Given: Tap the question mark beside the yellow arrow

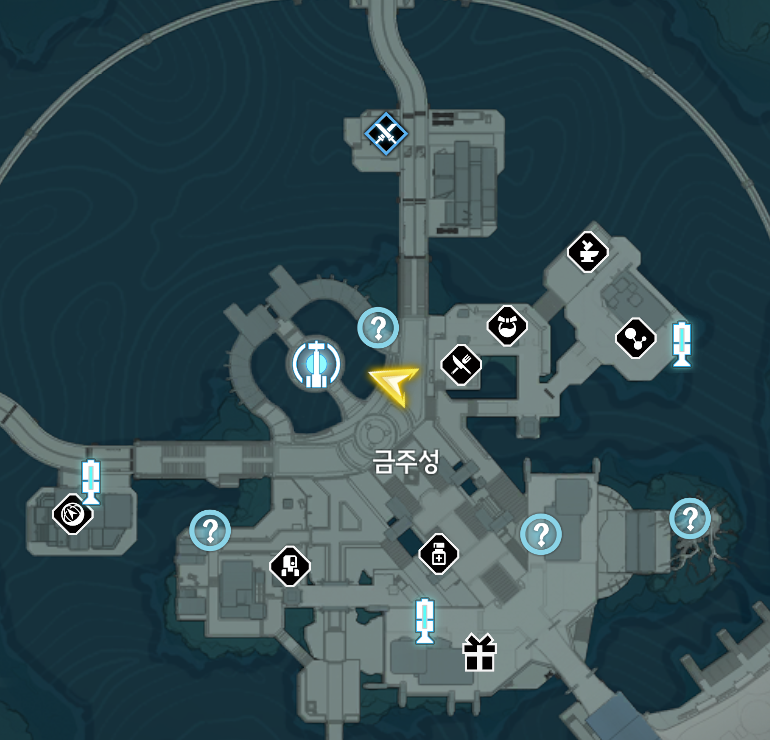Looking at the screenshot, I should click(x=378, y=327).
